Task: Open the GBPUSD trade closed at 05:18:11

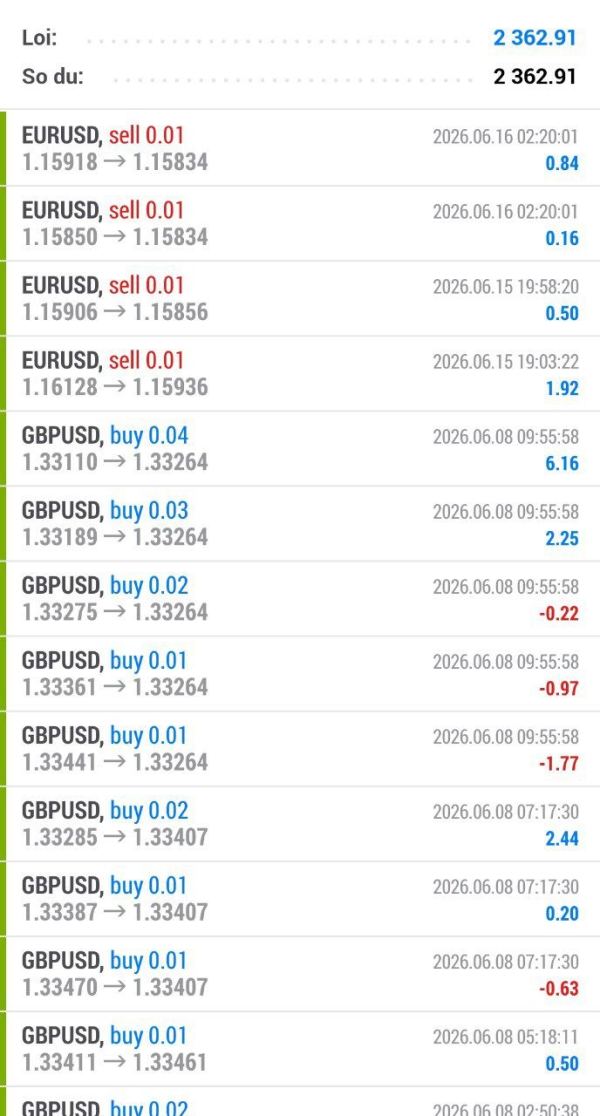Action: coord(300,1049)
